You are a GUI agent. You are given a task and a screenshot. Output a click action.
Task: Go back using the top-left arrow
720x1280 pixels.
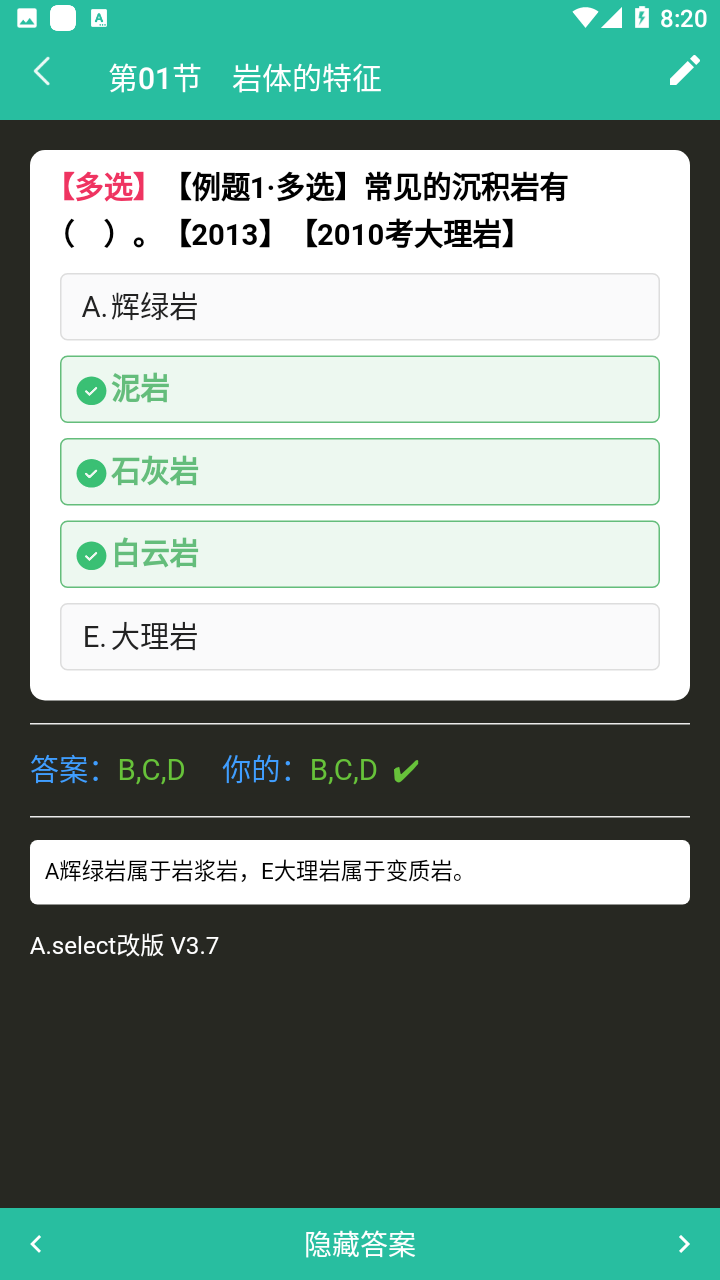[x=42, y=72]
